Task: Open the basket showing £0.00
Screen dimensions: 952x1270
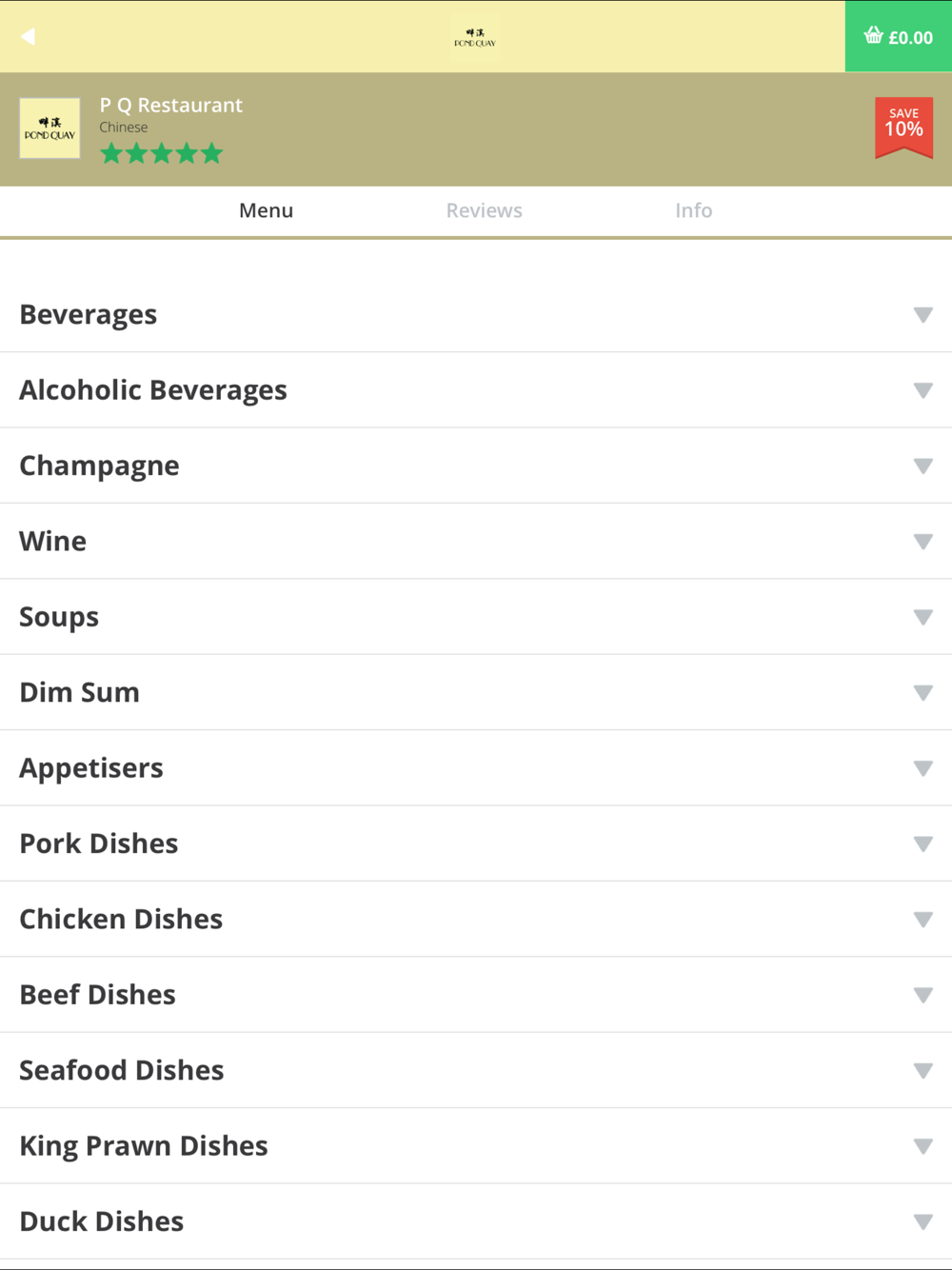Action: point(899,36)
